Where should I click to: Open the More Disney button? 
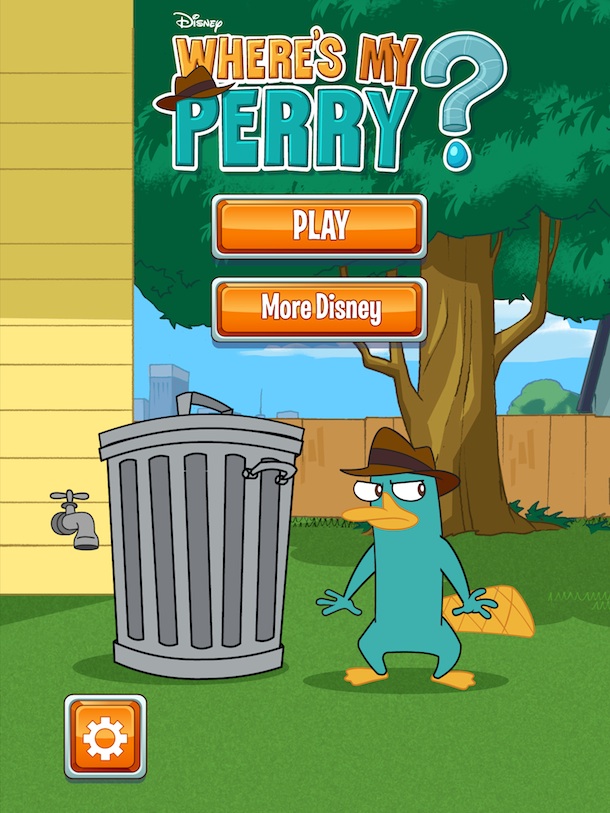pos(319,308)
